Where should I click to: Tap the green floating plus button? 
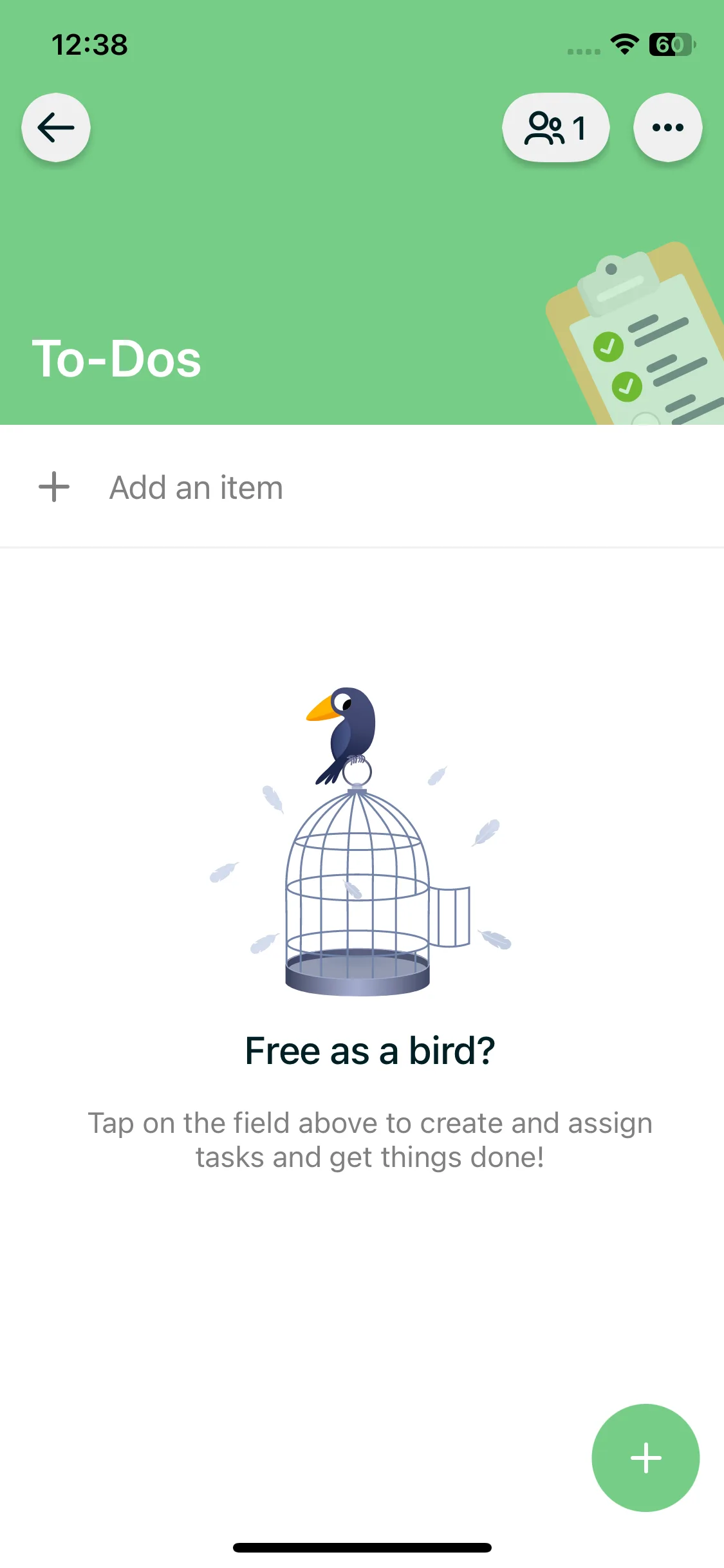(x=645, y=1458)
